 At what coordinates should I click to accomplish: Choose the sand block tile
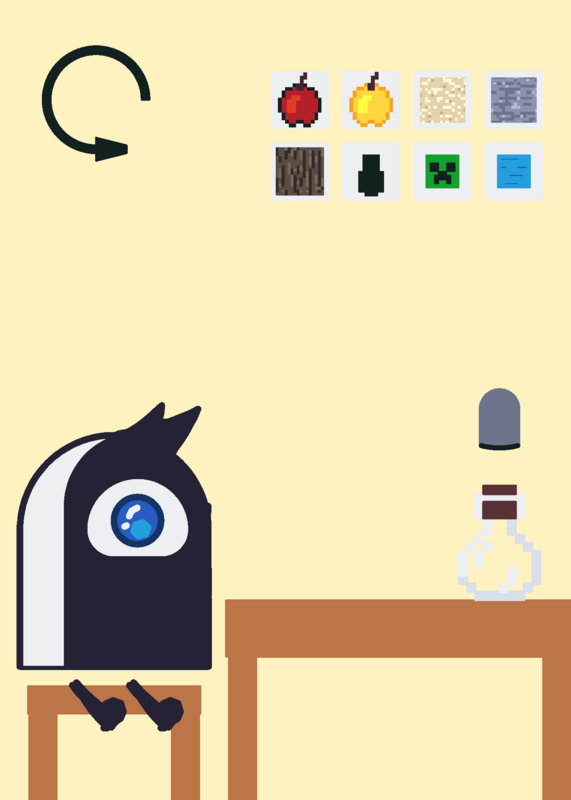(442, 99)
